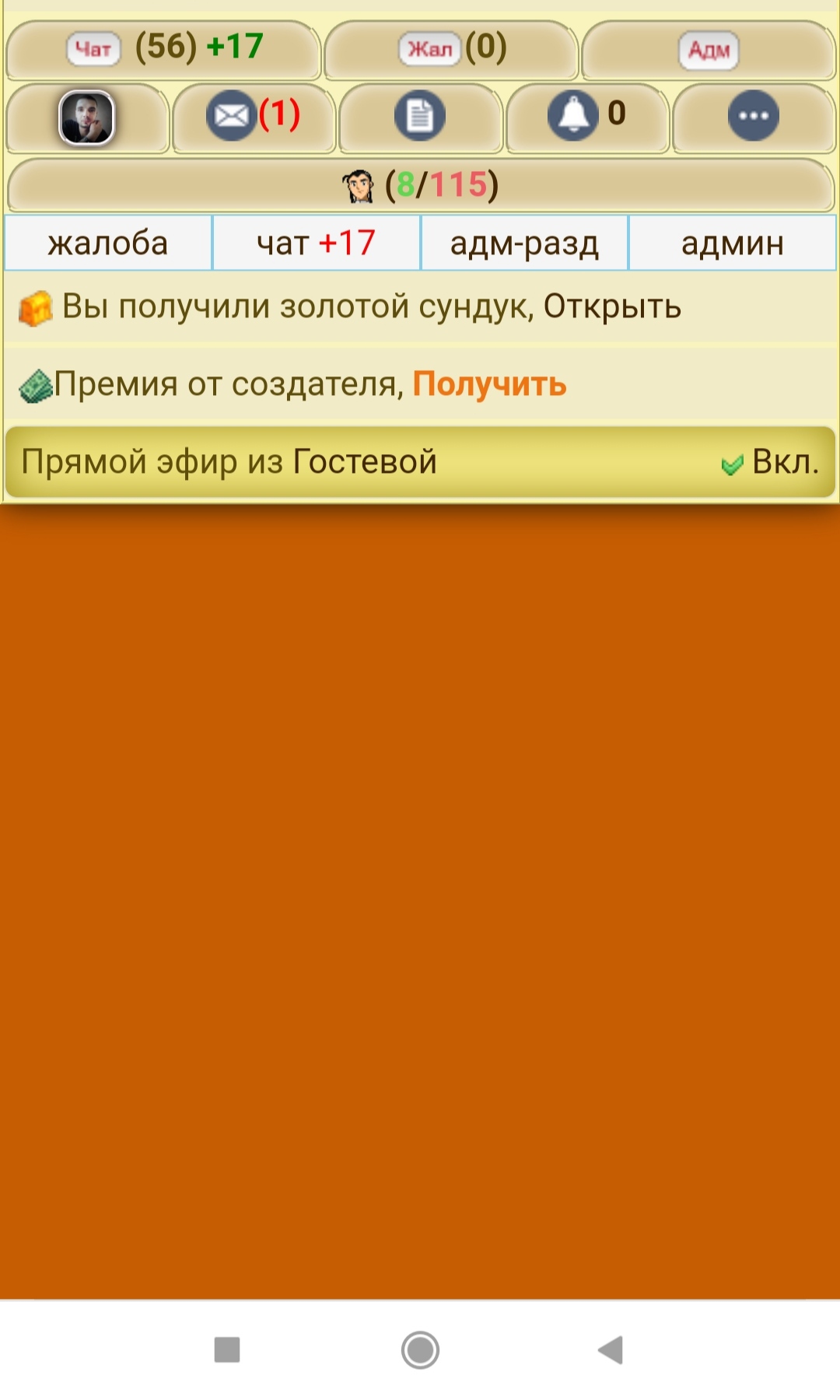Screen dimensions: 840x1400
Task: Open the online users list (8/115)
Action: [420, 185]
